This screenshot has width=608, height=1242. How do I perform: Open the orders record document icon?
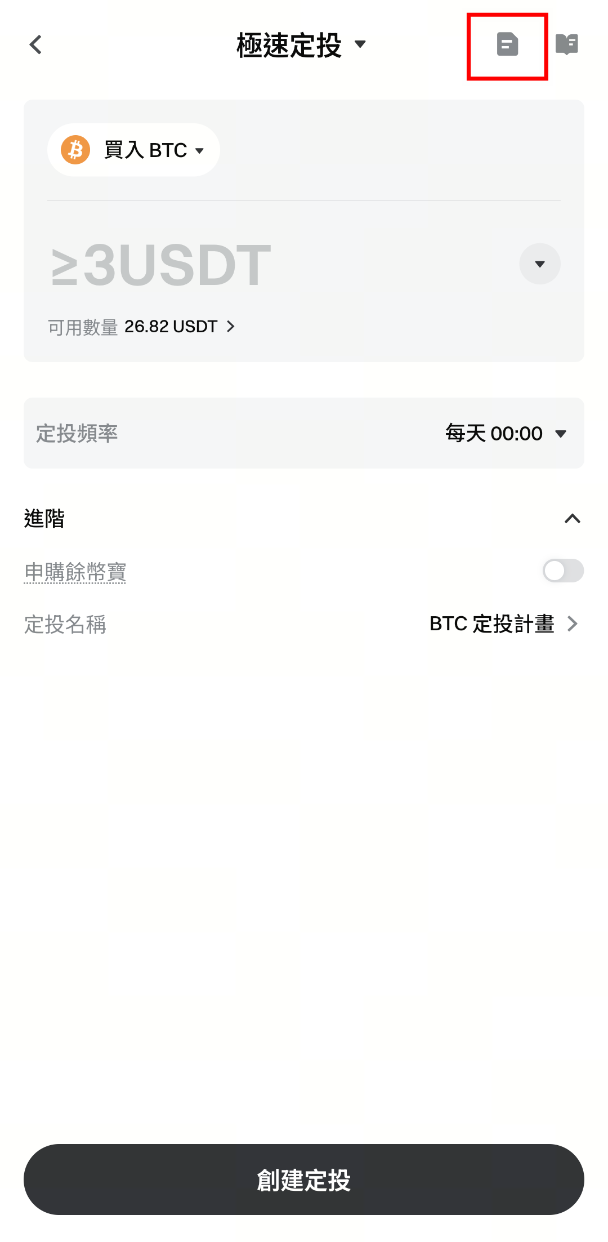pyautogui.click(x=508, y=44)
